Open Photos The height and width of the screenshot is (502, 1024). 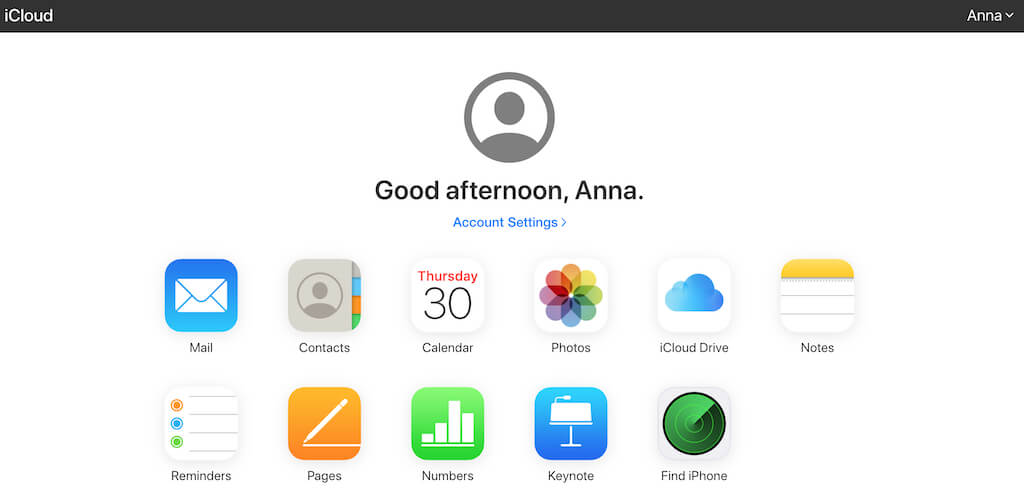tap(570, 296)
